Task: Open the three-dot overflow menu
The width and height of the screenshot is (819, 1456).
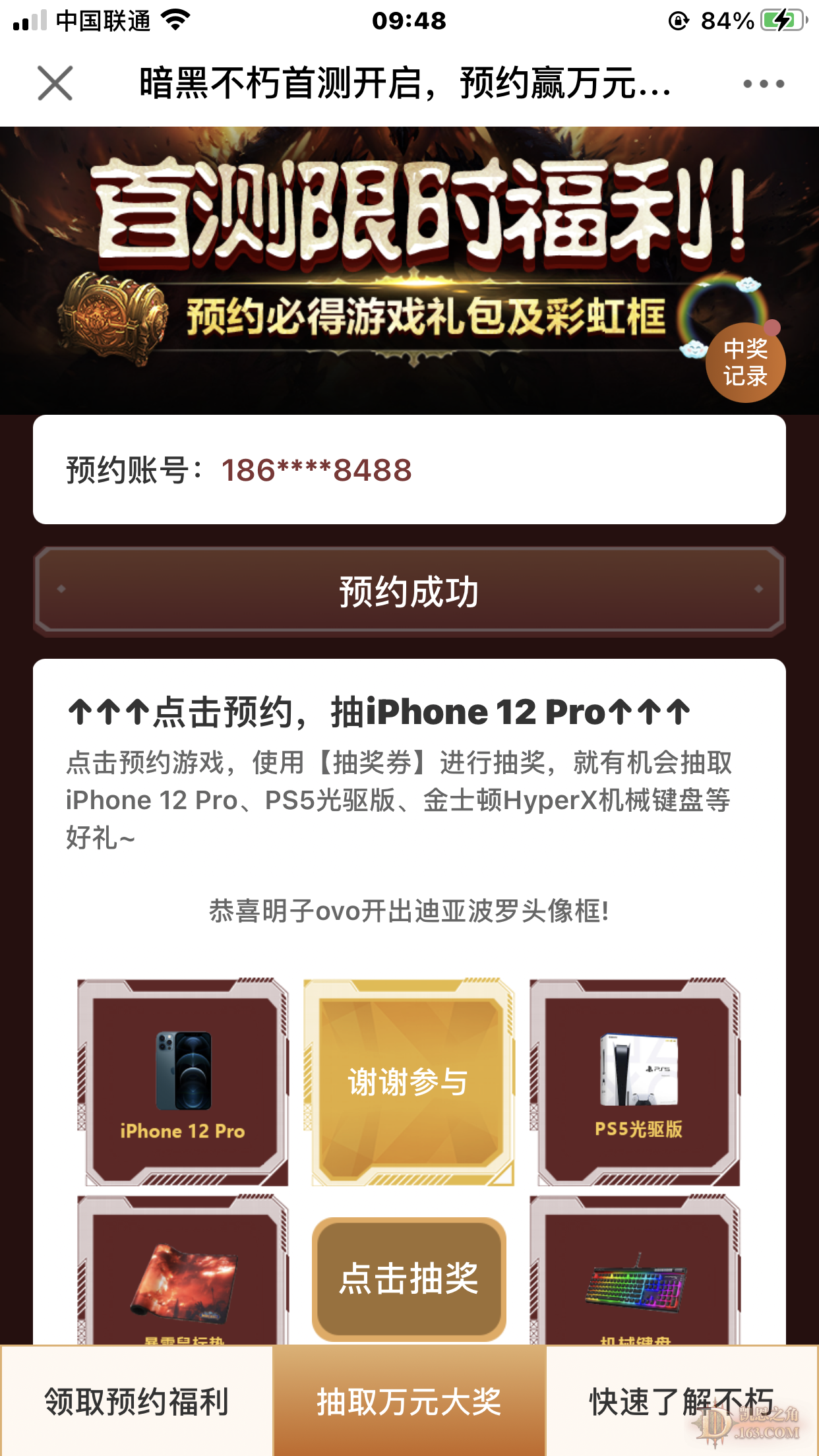Action: (763, 84)
